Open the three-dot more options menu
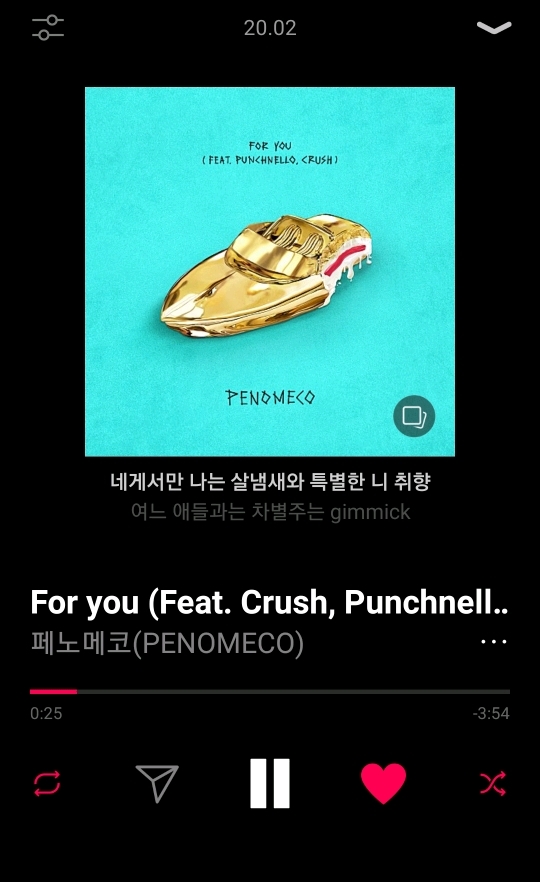This screenshot has width=540, height=882. pos(494,641)
